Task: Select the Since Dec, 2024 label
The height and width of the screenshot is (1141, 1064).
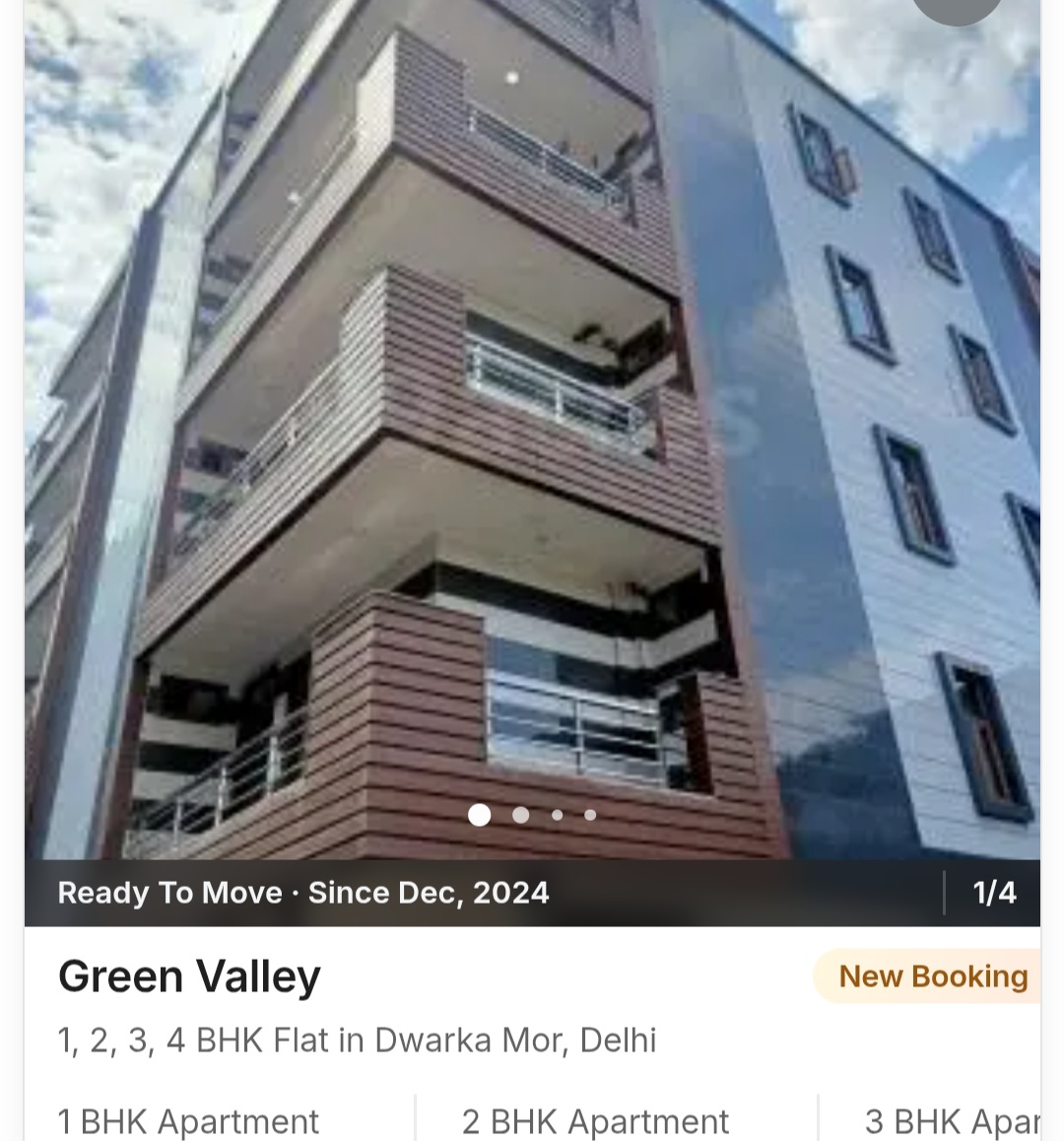Action: (x=429, y=893)
